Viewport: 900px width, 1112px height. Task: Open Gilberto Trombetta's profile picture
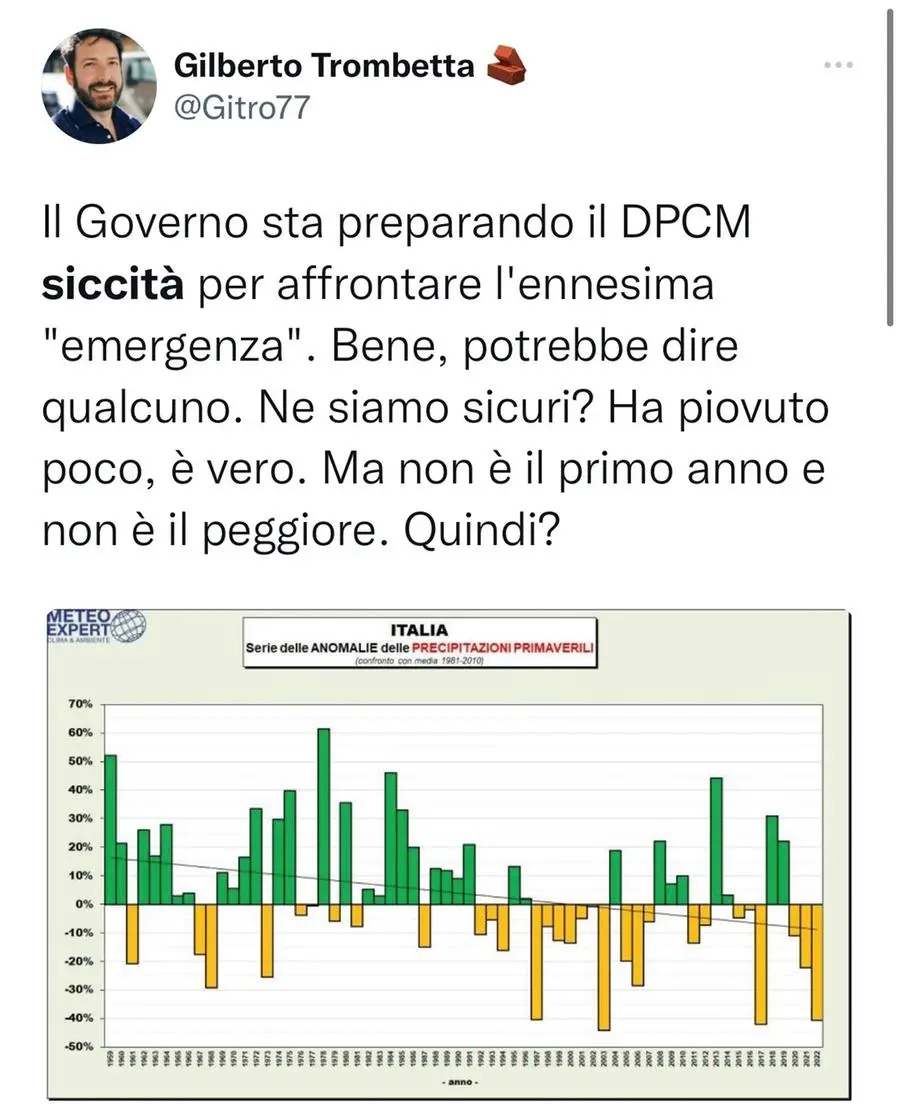point(98,86)
